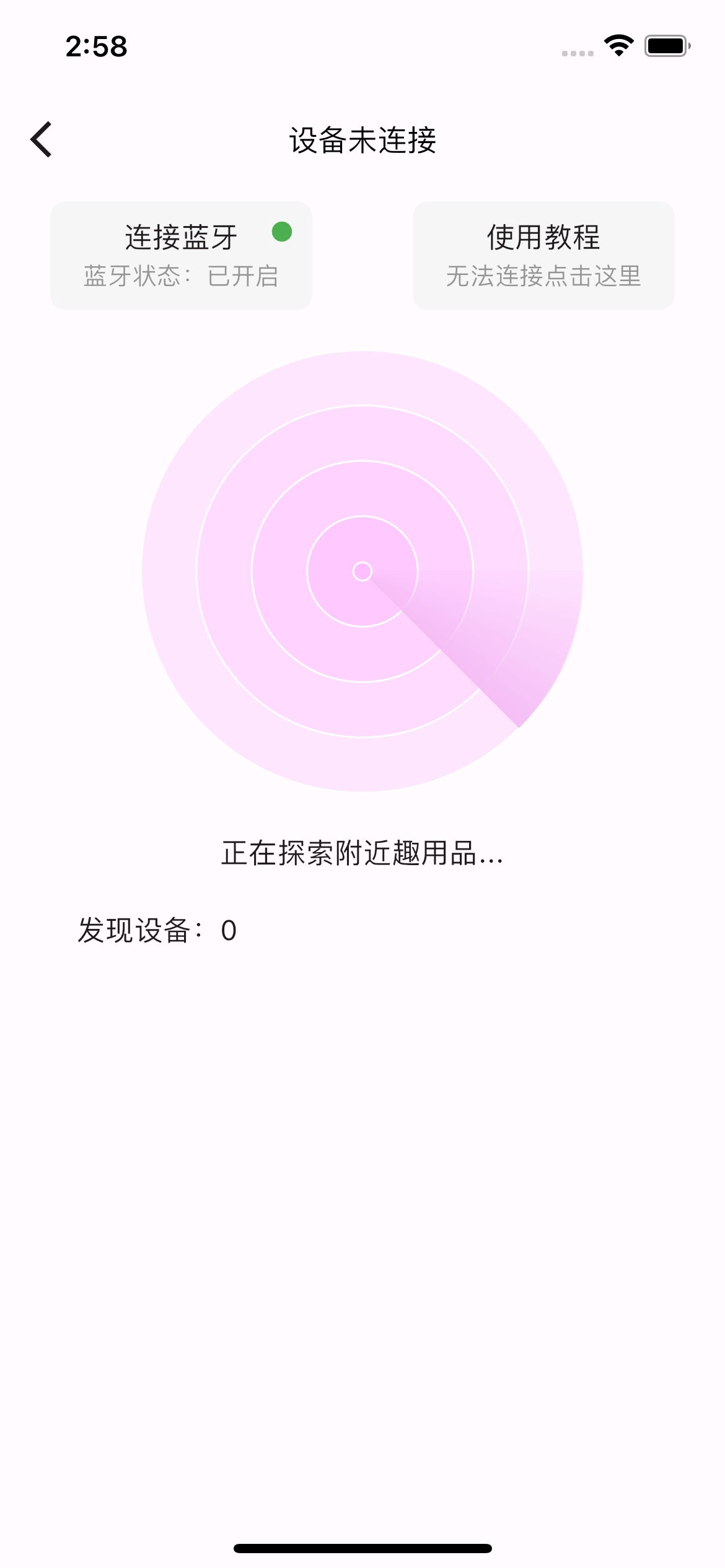This screenshot has height=1568, width=725.
Task: Open the 使用教程 tutorial card
Action: (x=543, y=255)
